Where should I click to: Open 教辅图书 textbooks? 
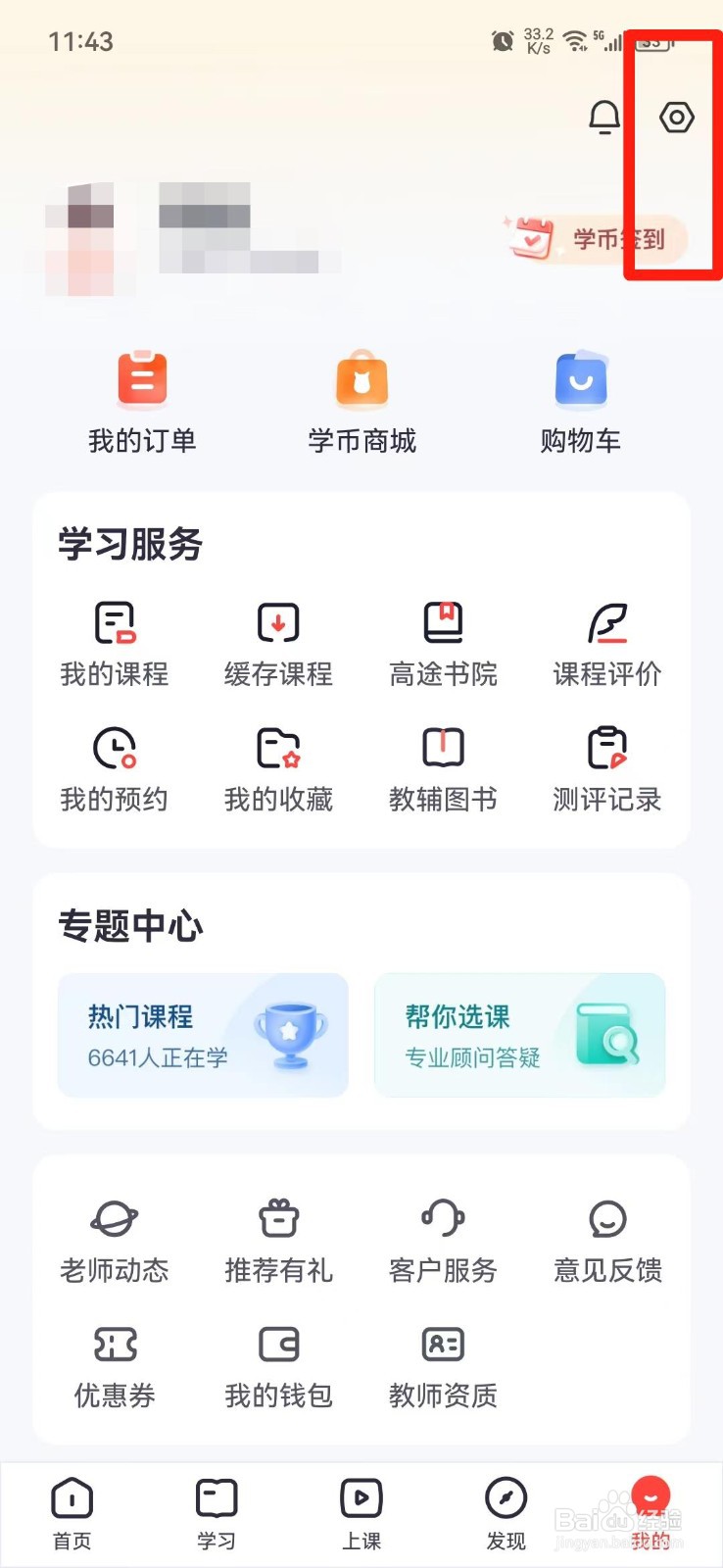pyautogui.click(x=443, y=769)
